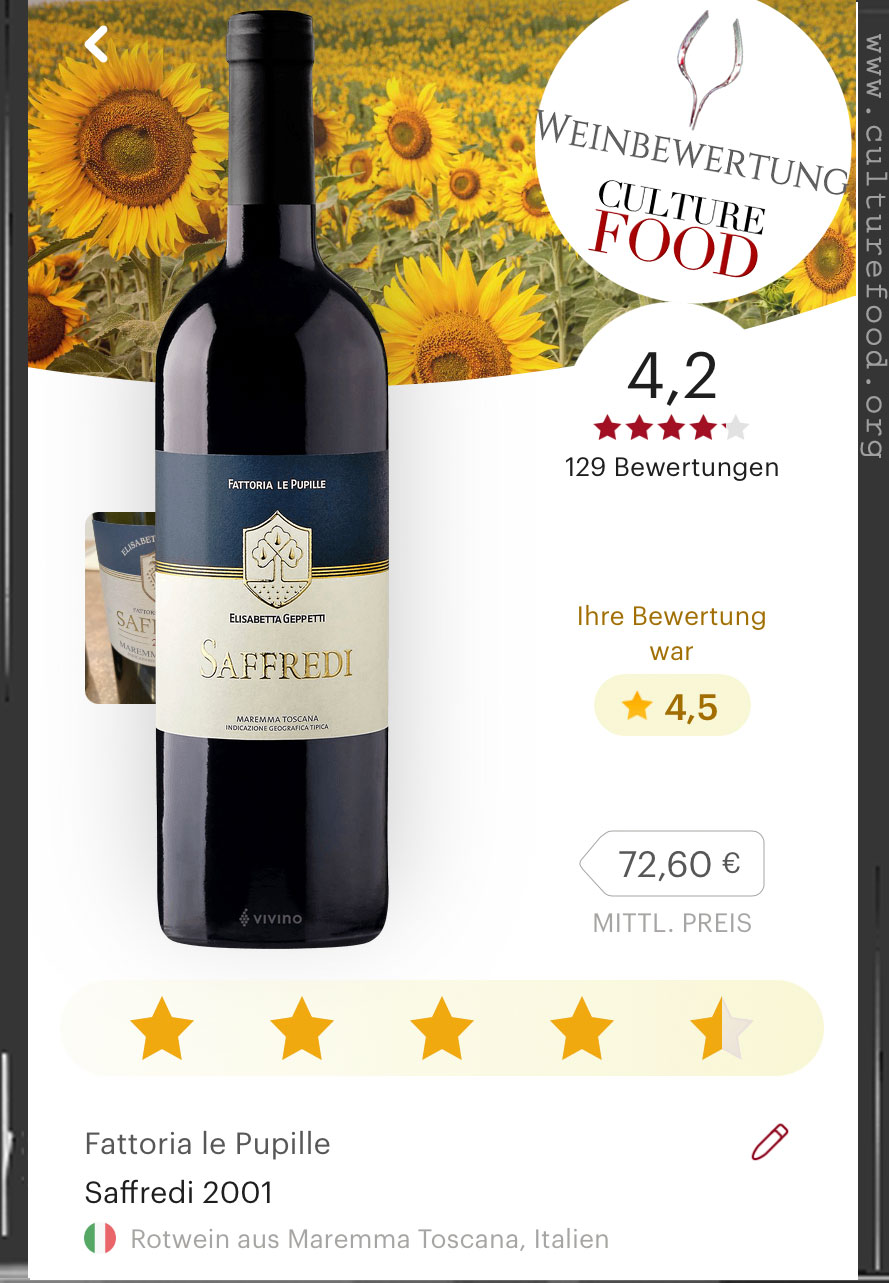Go back with the top-left arrow
889x1283 pixels.
coord(96,45)
